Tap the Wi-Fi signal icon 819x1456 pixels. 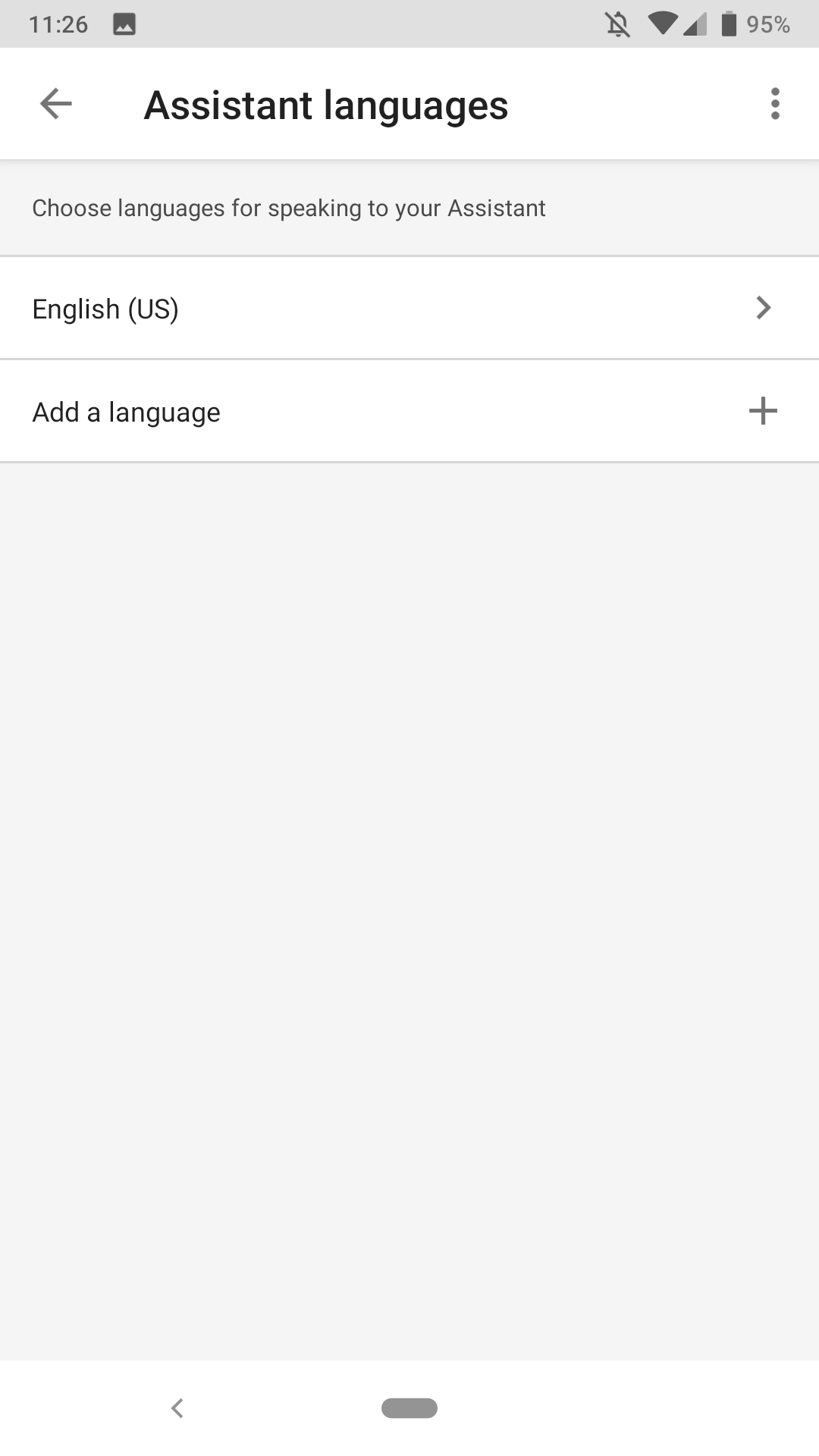click(663, 24)
